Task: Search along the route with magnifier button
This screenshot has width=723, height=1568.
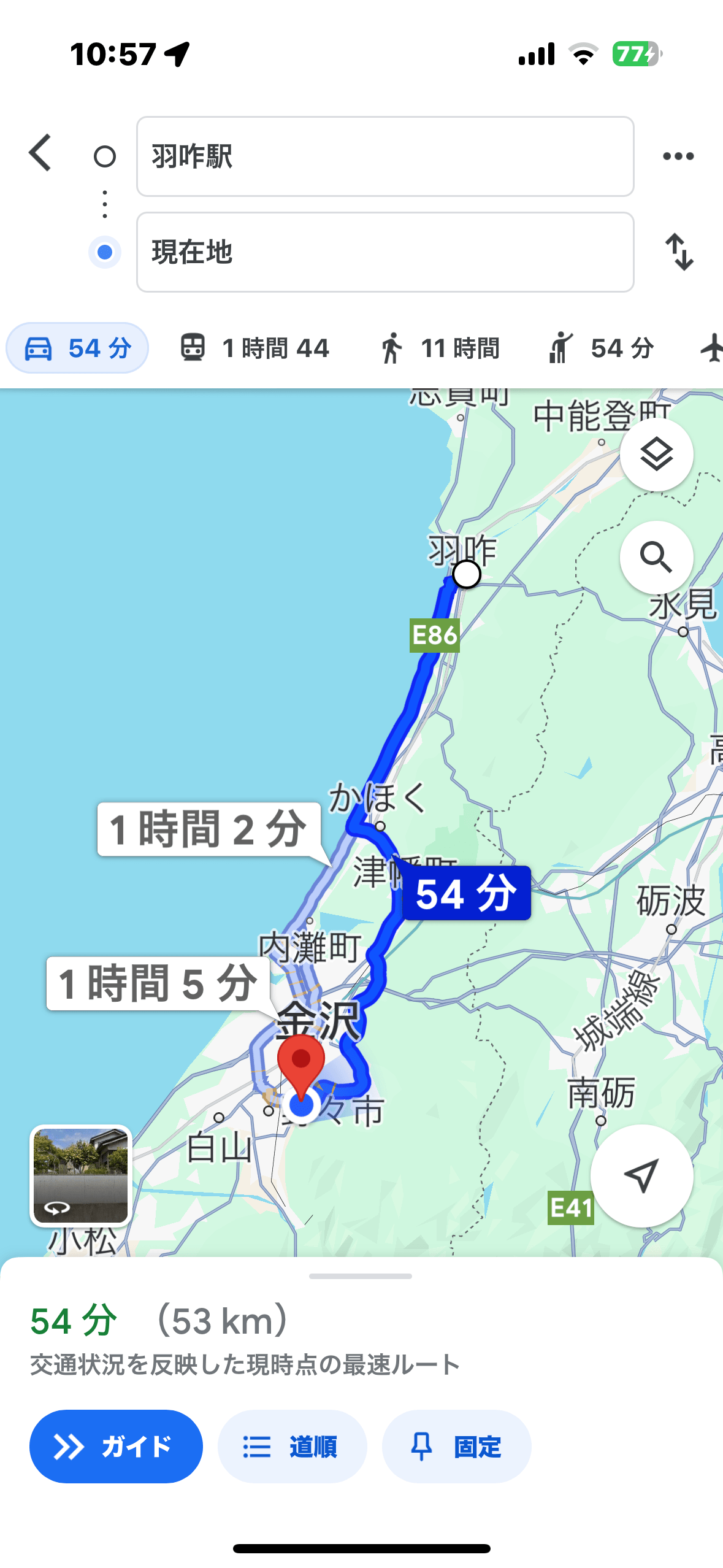Action: click(x=656, y=558)
